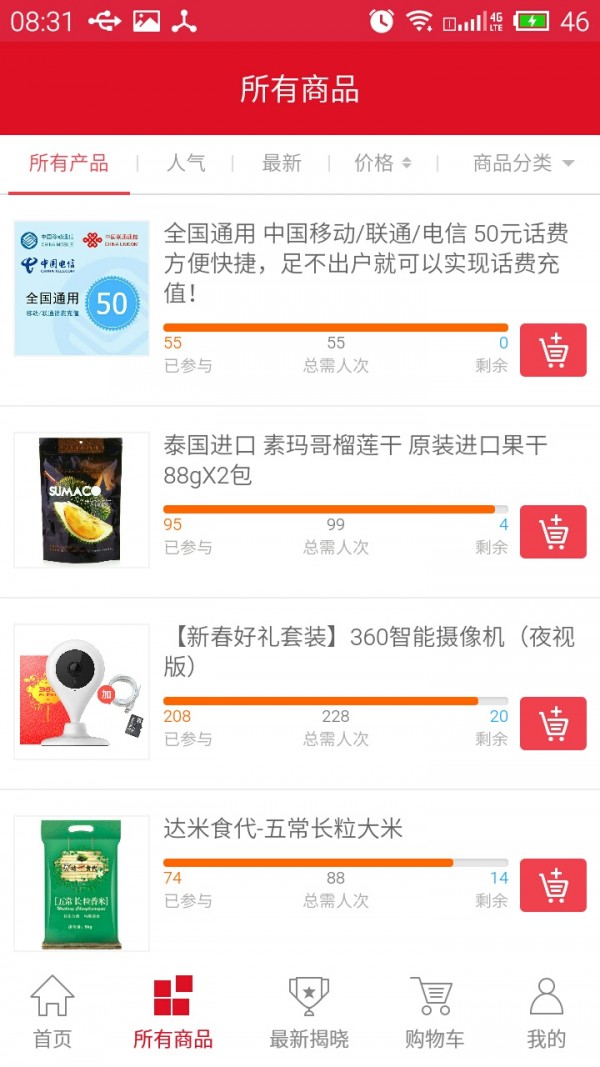Expand the 商品分类 dropdown

coord(523,164)
